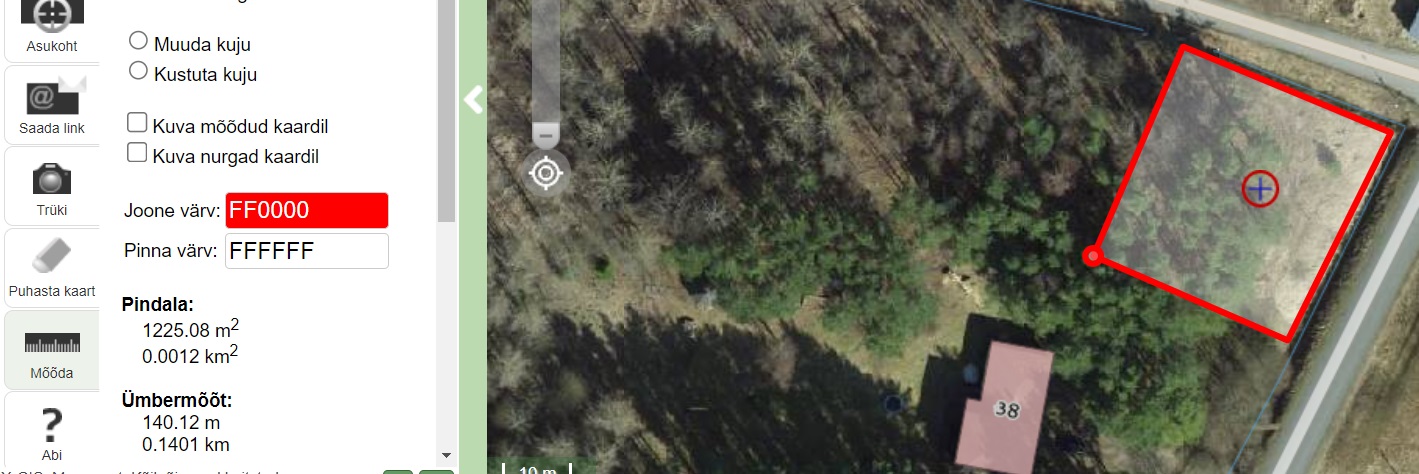1419x474 pixels.
Task: Edit the Joone värv color field
Action: tap(306, 210)
